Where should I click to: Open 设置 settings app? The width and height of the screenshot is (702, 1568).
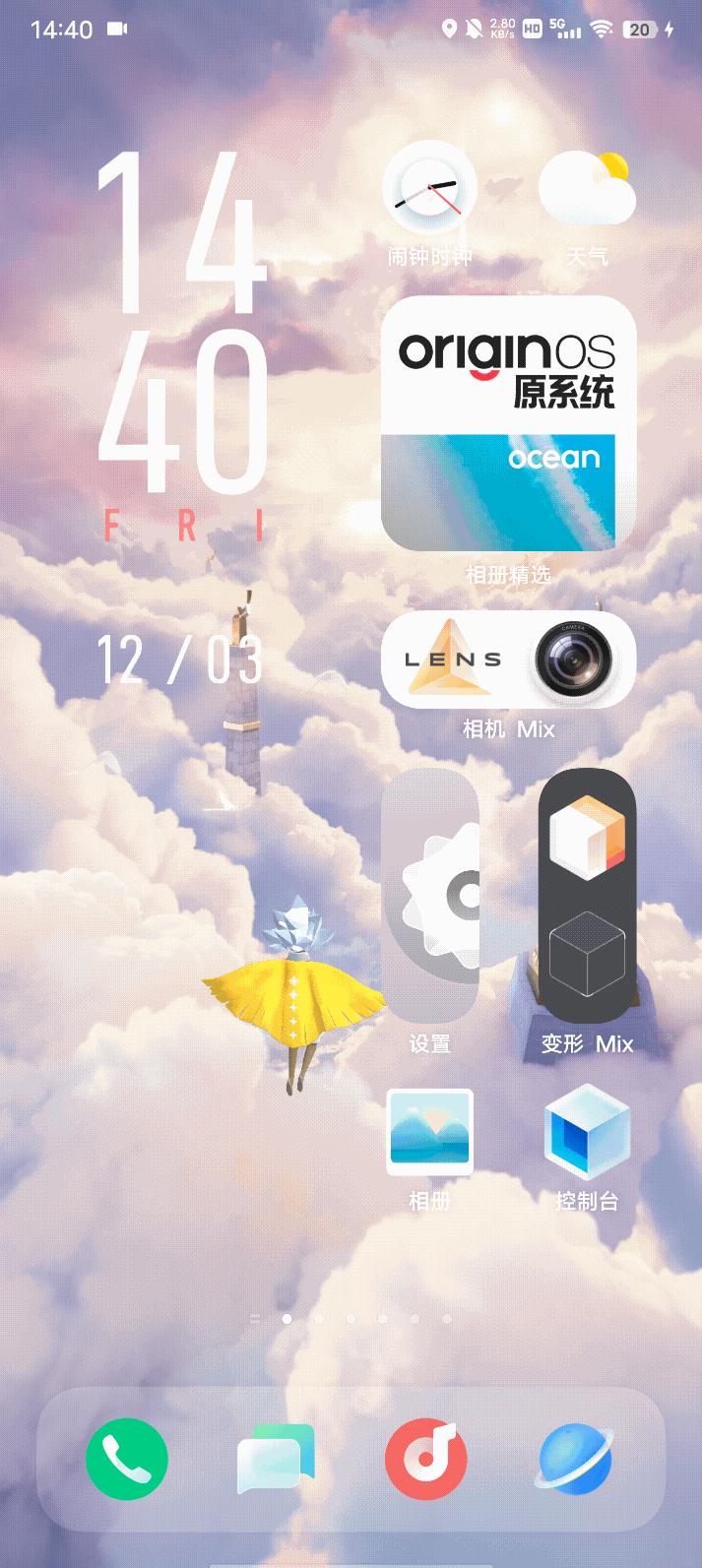point(430,896)
